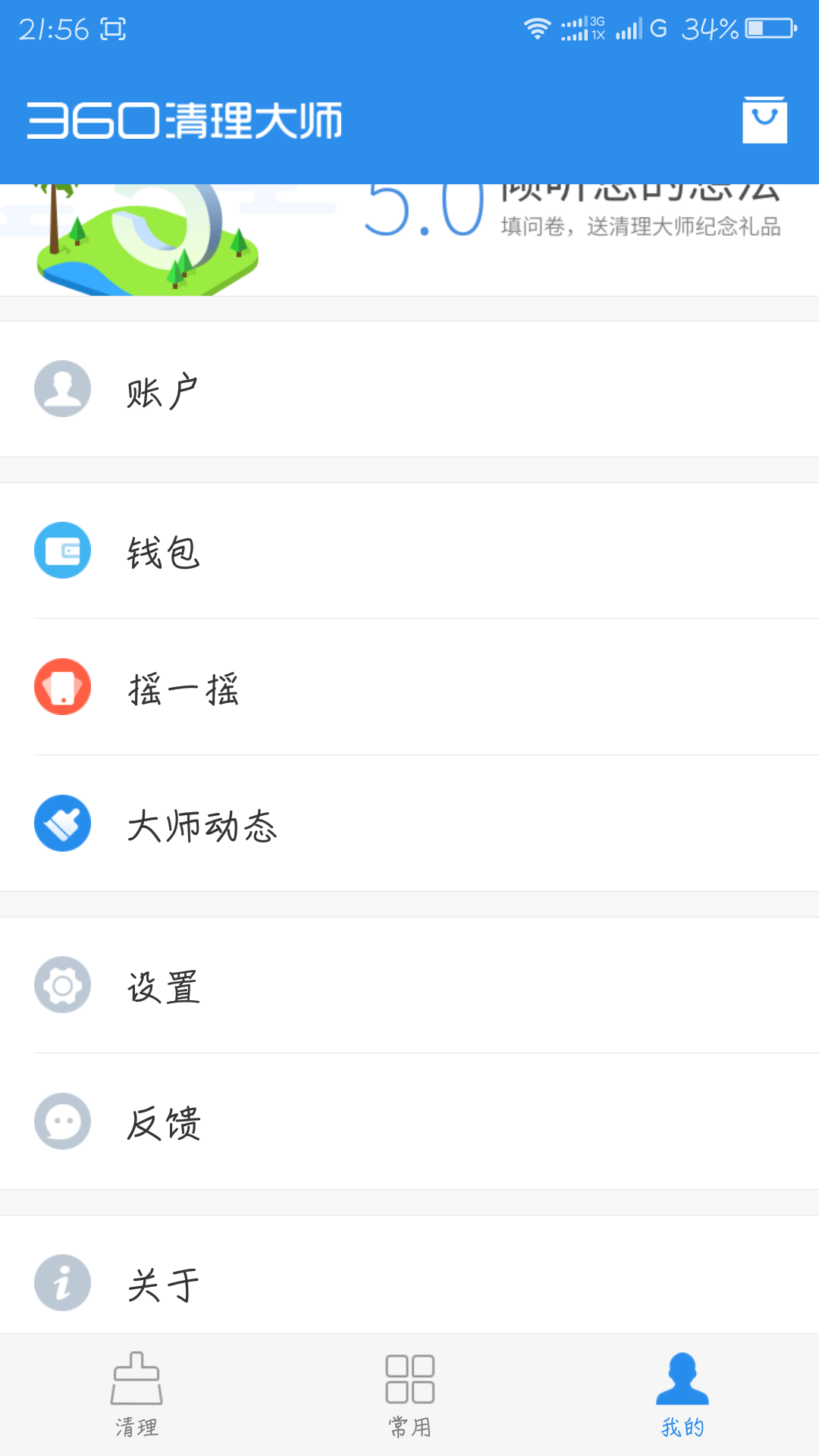The width and height of the screenshot is (819, 1456).
Task: Switch to the 清理 tab
Action: [136, 1403]
